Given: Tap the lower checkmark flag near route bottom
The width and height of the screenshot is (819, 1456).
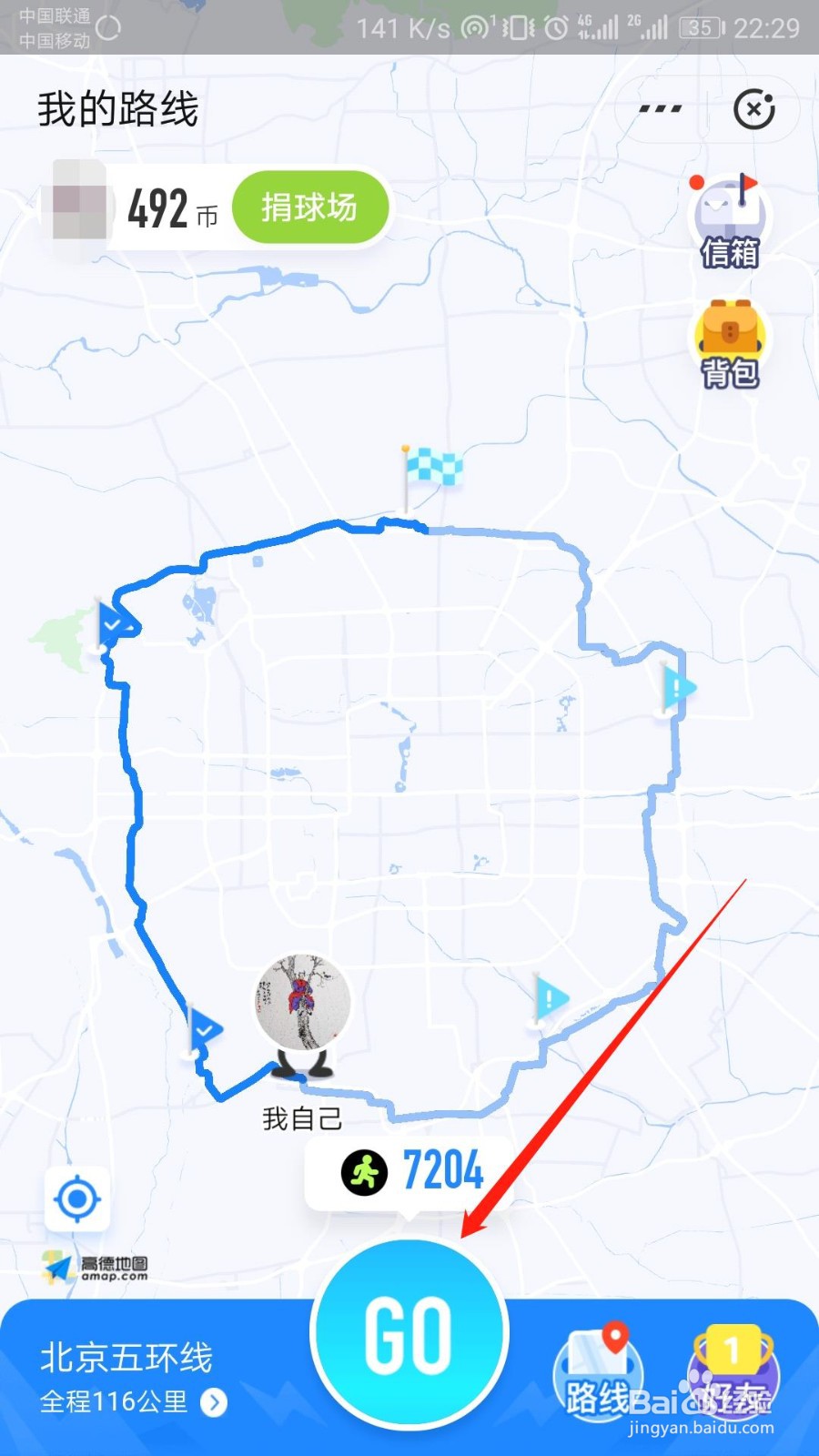Looking at the screenshot, I should [x=205, y=1030].
